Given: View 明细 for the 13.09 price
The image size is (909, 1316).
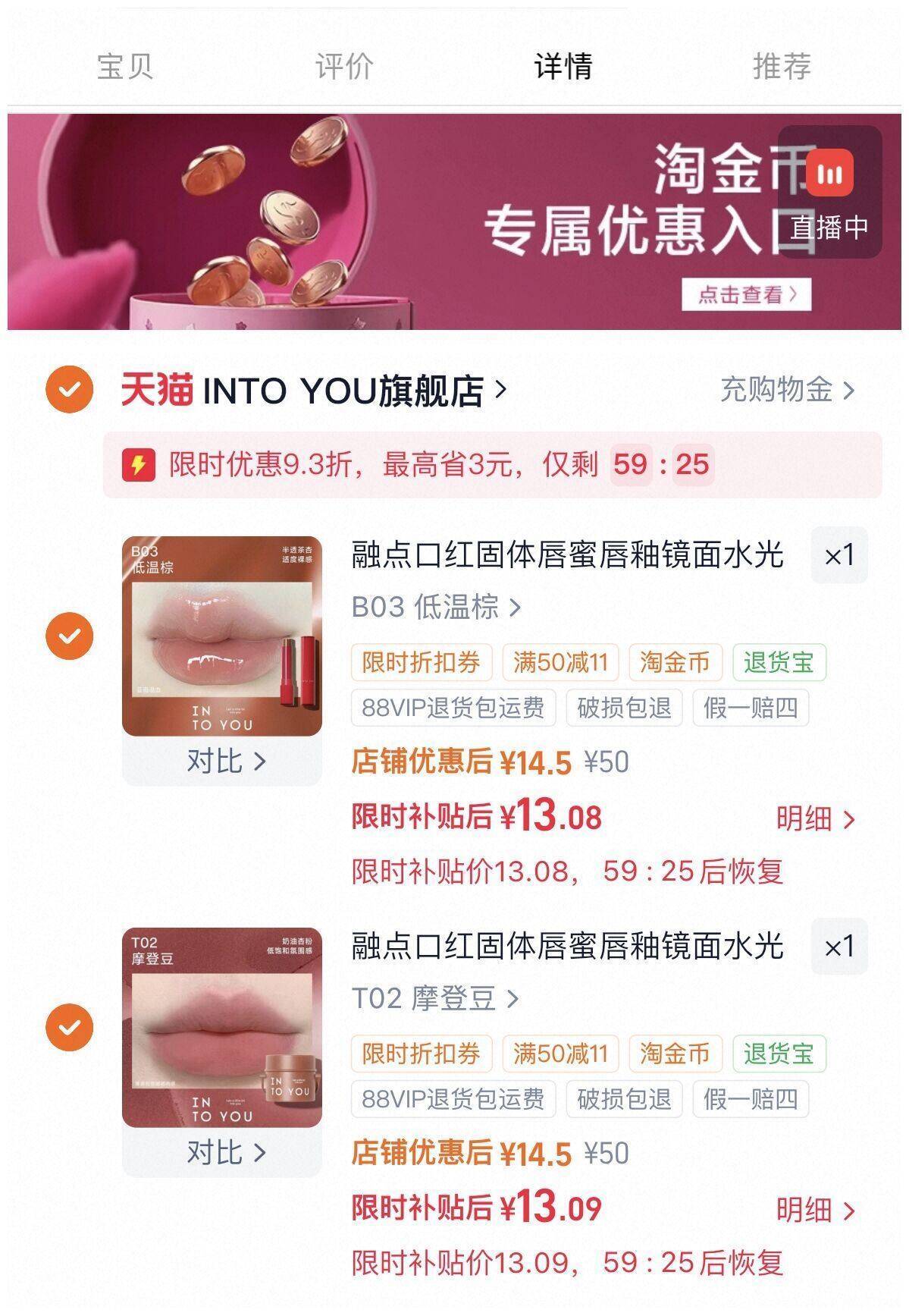Looking at the screenshot, I should point(815,1211).
